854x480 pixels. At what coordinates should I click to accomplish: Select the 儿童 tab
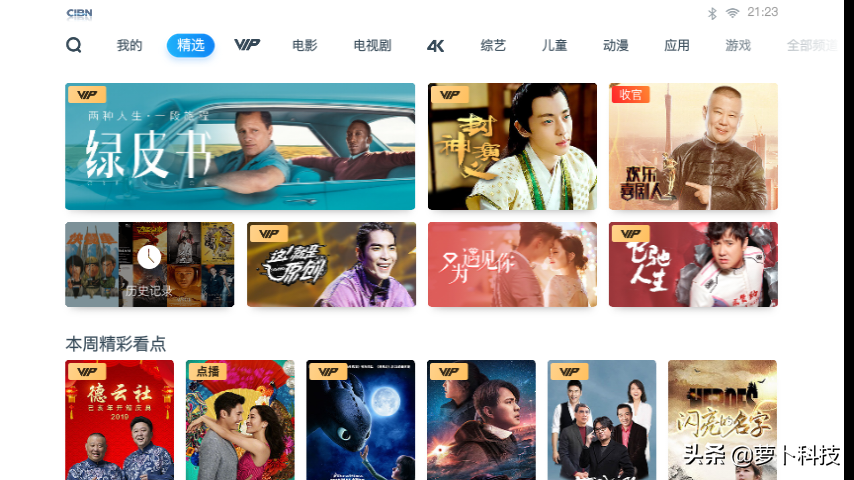(x=554, y=45)
